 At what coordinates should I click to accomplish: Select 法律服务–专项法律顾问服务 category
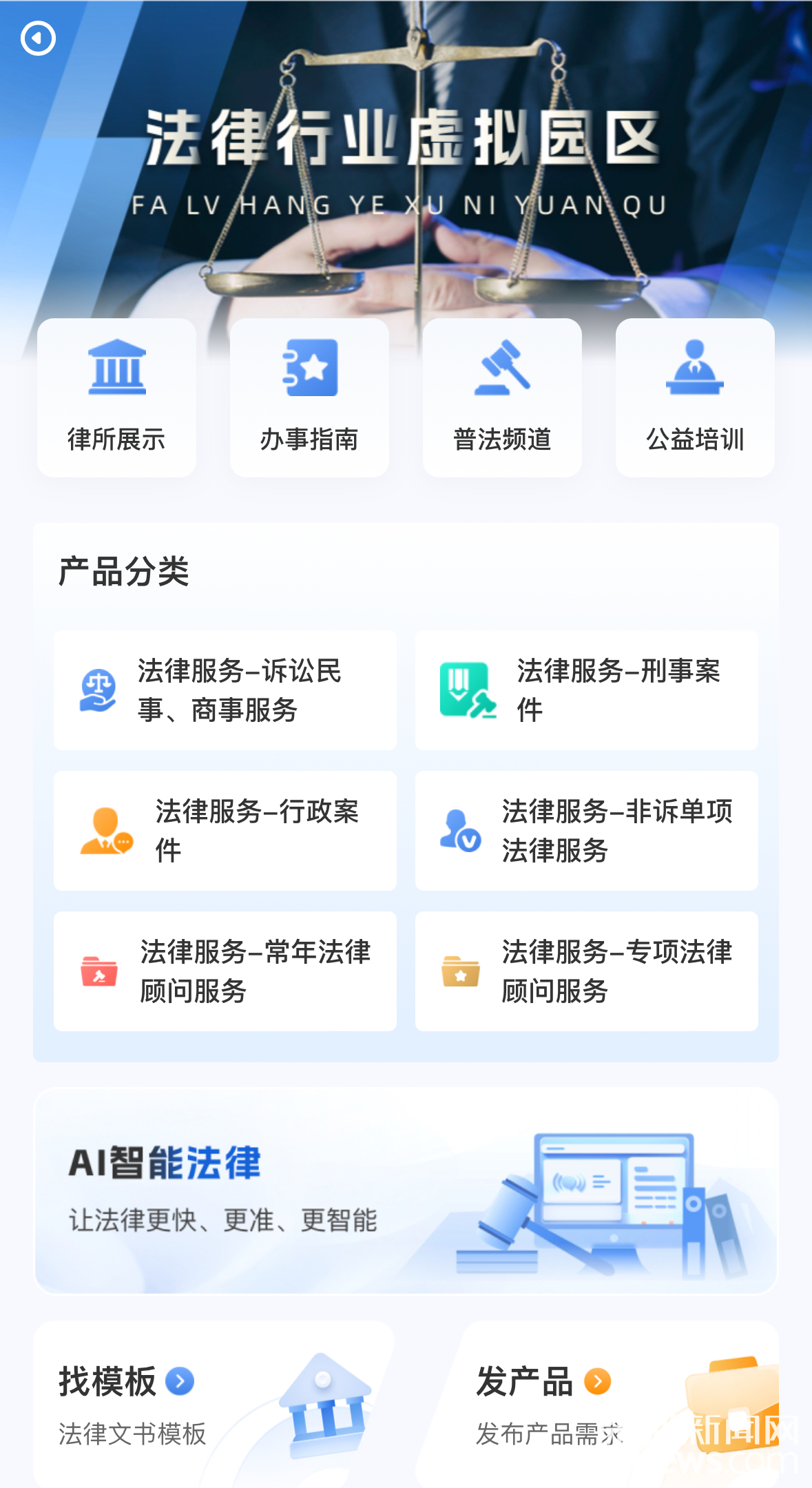tap(587, 971)
